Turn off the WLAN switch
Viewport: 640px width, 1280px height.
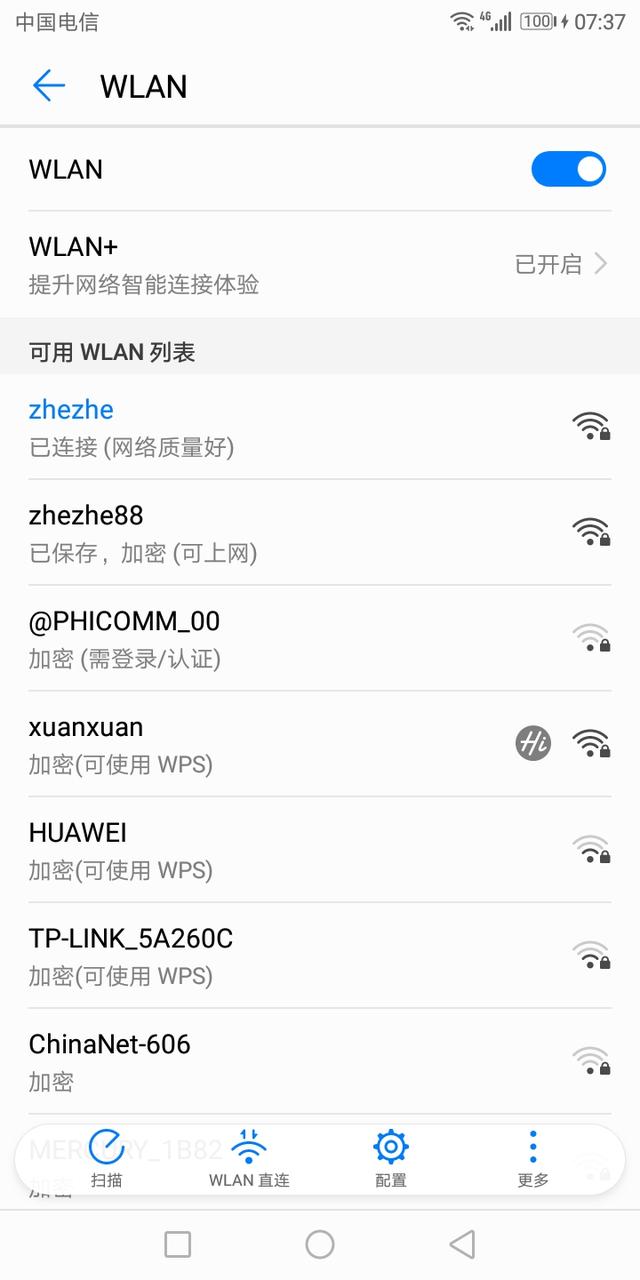568,169
